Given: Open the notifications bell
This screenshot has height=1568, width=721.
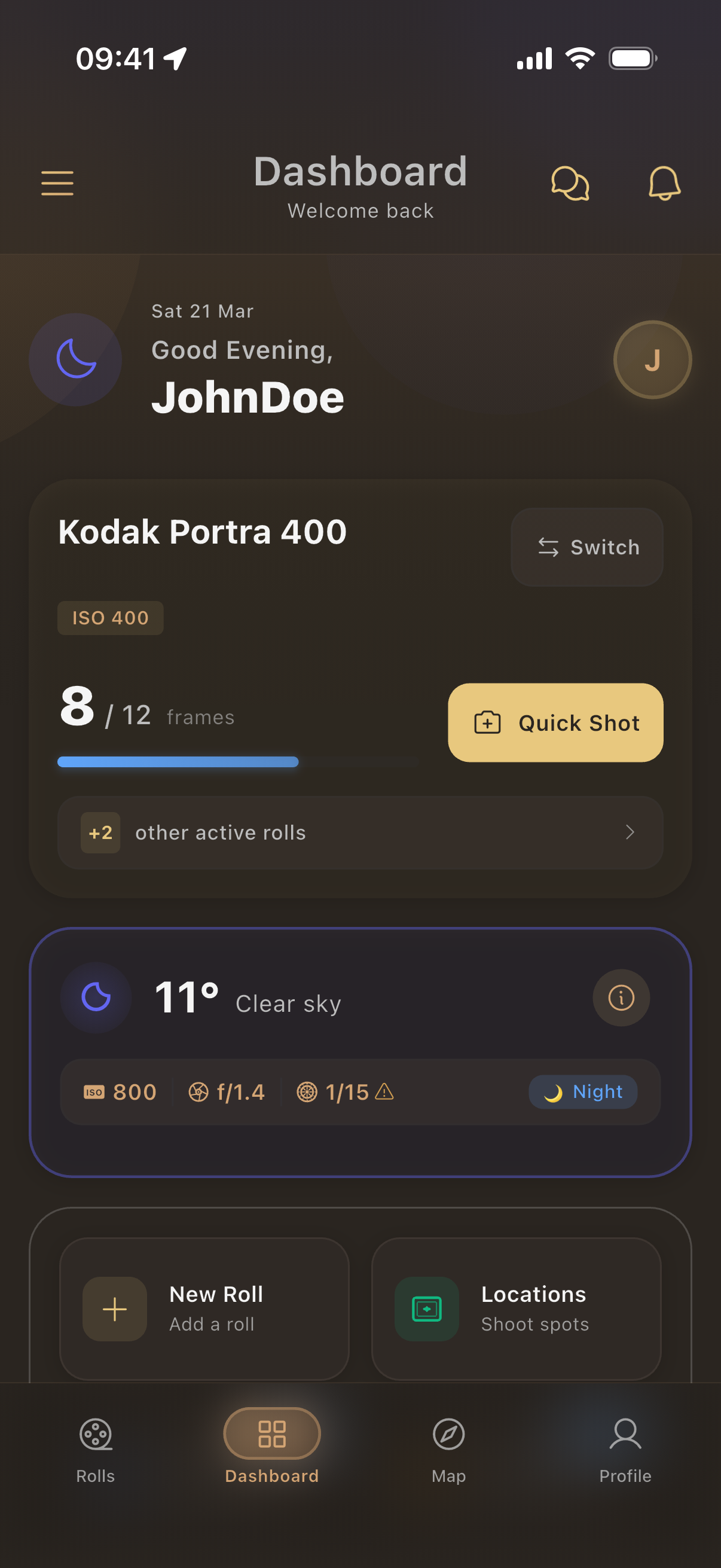Looking at the screenshot, I should tap(664, 183).
